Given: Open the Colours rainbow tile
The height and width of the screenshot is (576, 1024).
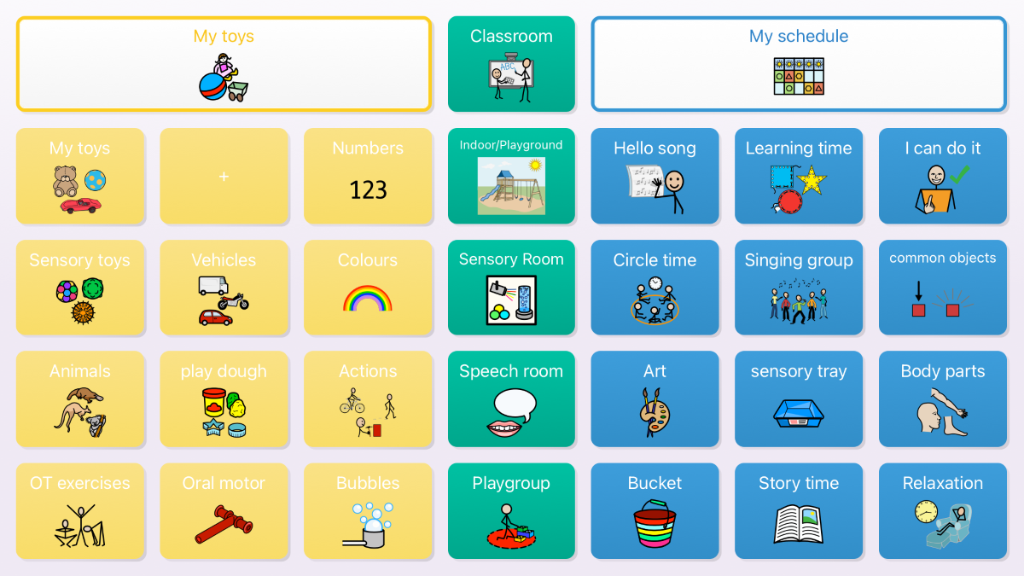Looking at the screenshot, I should [x=368, y=288].
